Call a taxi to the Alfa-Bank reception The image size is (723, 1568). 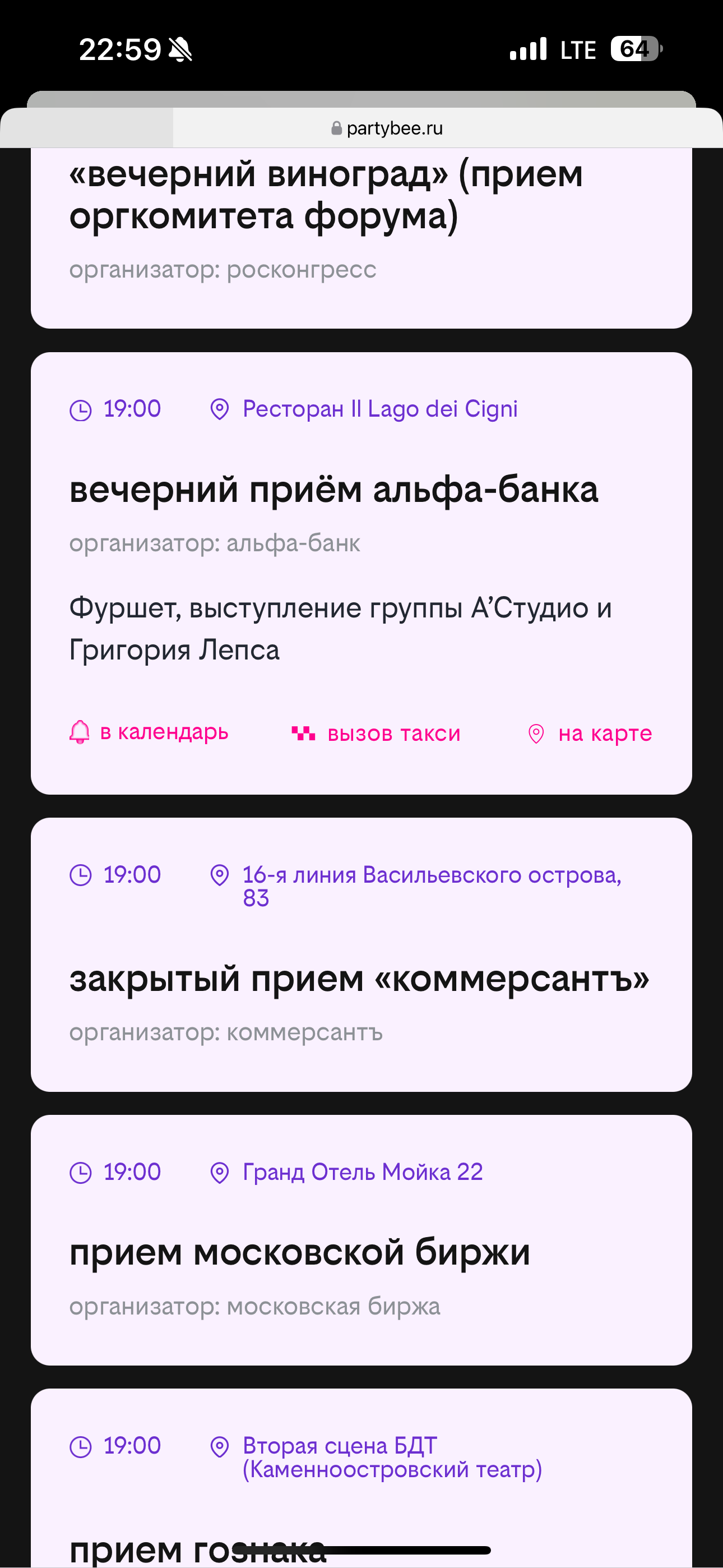(376, 734)
